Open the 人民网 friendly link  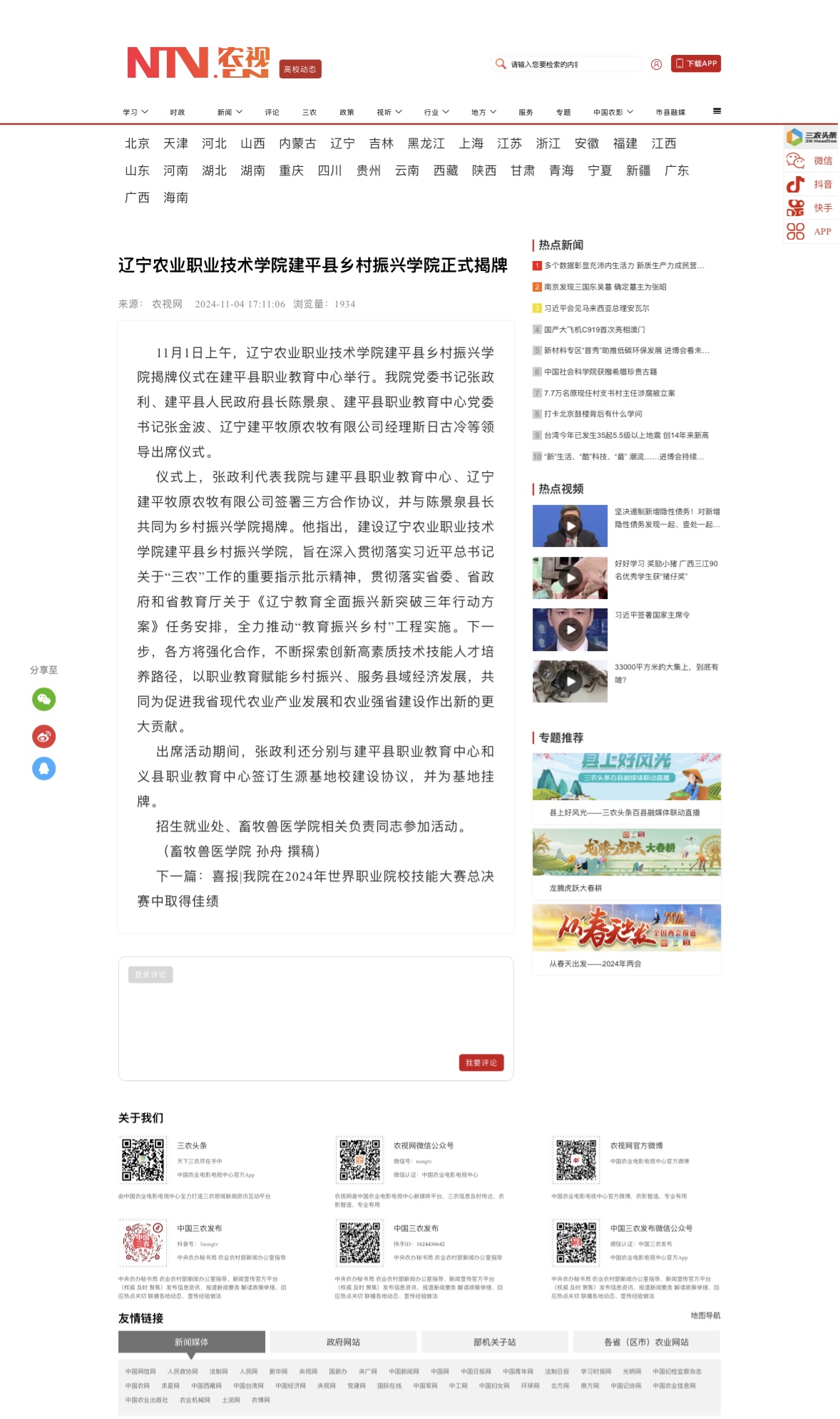(248, 1371)
